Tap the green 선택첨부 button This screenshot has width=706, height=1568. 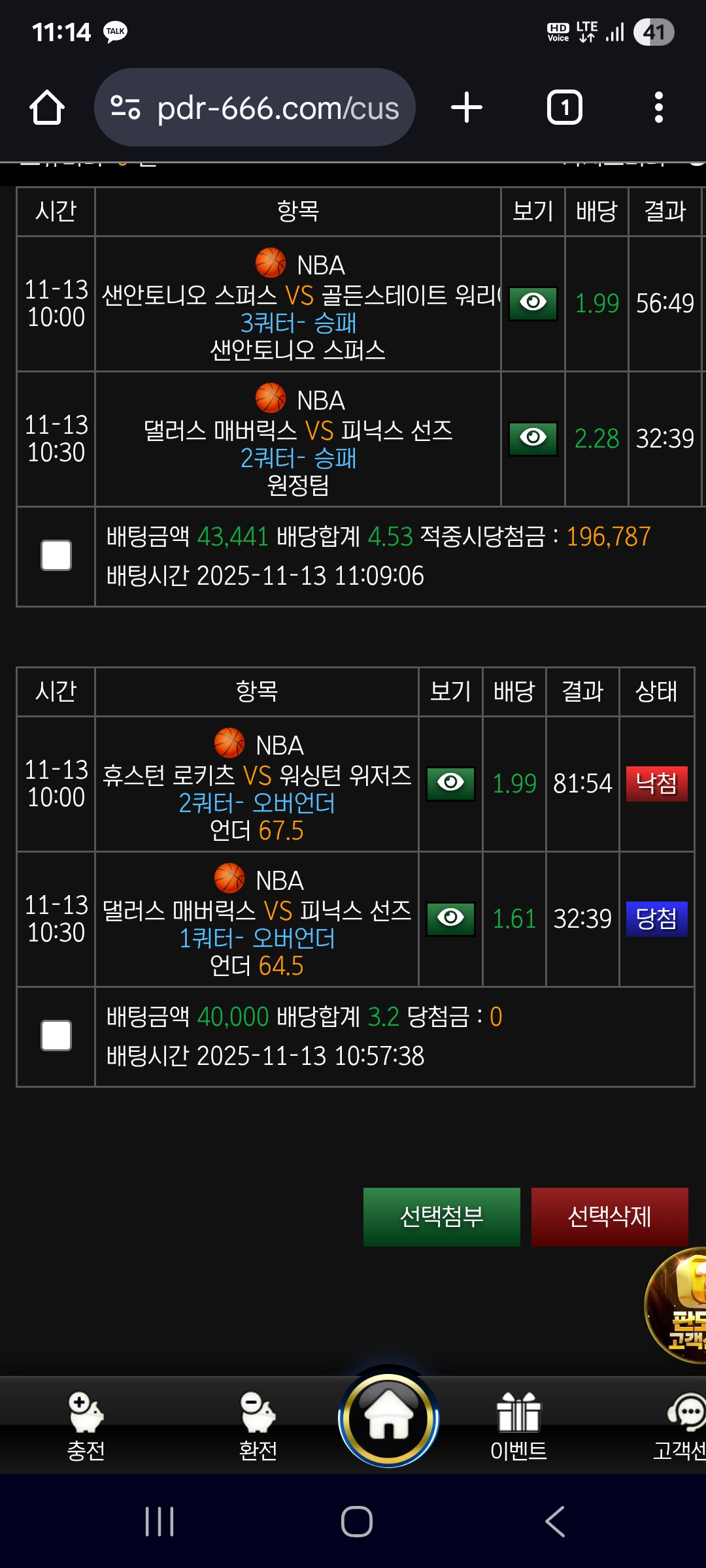click(x=442, y=1217)
